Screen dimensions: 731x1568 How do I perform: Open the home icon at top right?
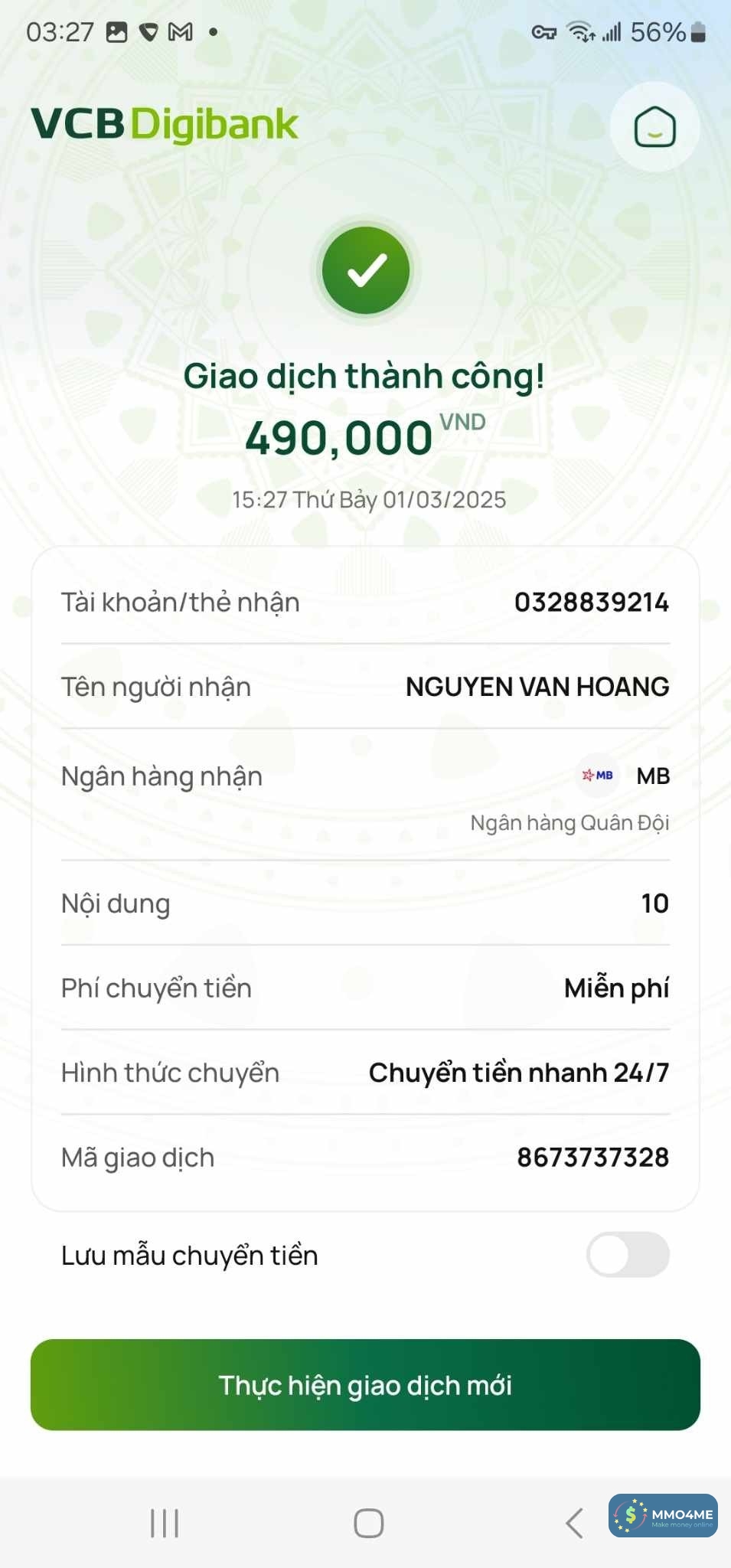(654, 127)
